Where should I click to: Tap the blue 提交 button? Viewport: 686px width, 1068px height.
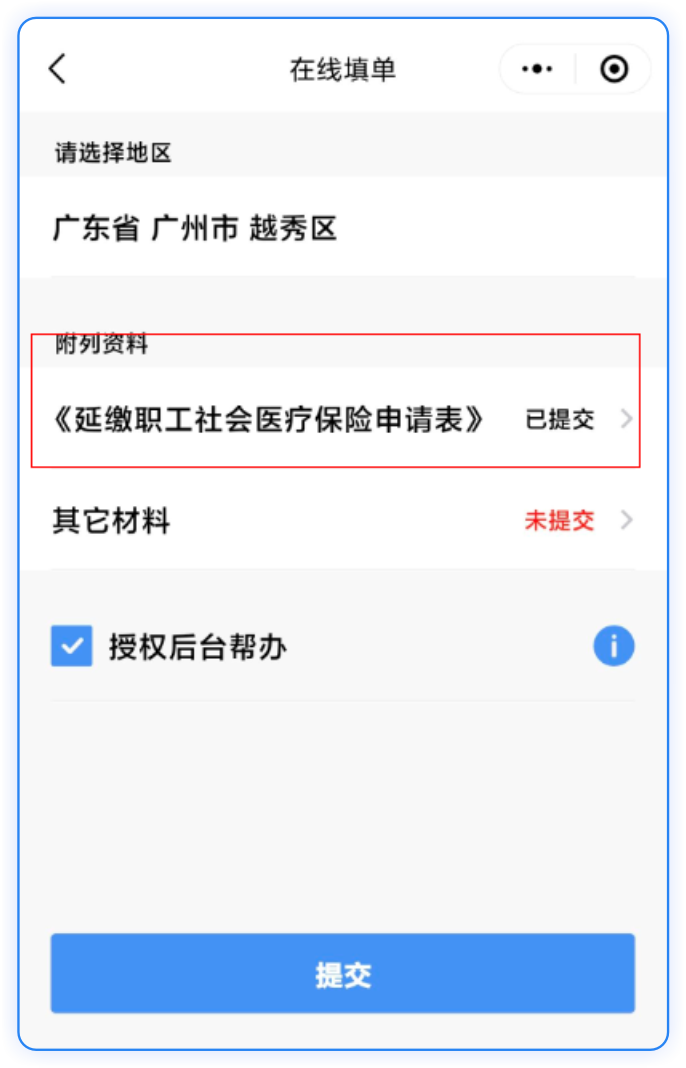343,974
